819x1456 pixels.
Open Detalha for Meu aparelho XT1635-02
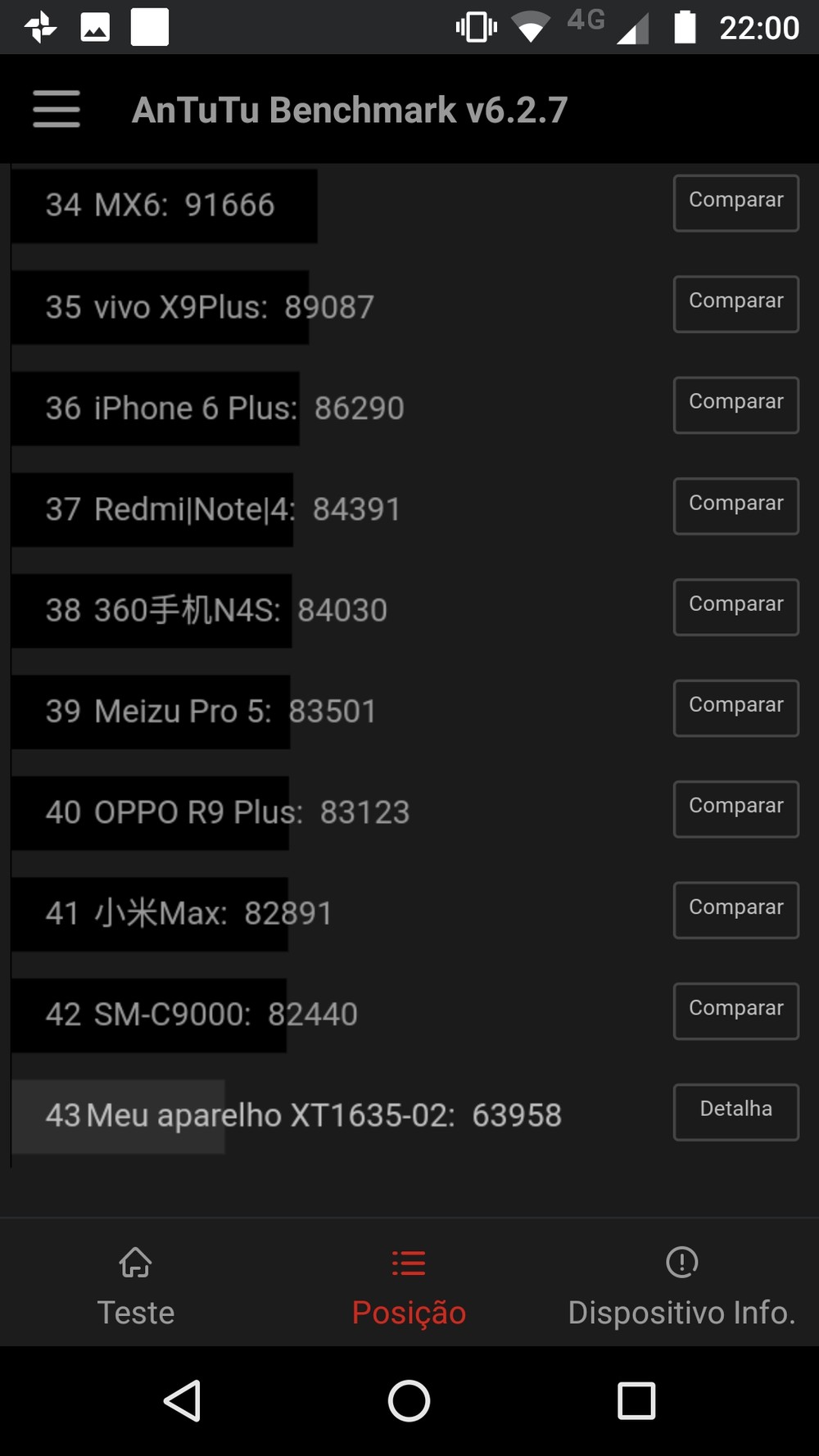click(x=735, y=1112)
